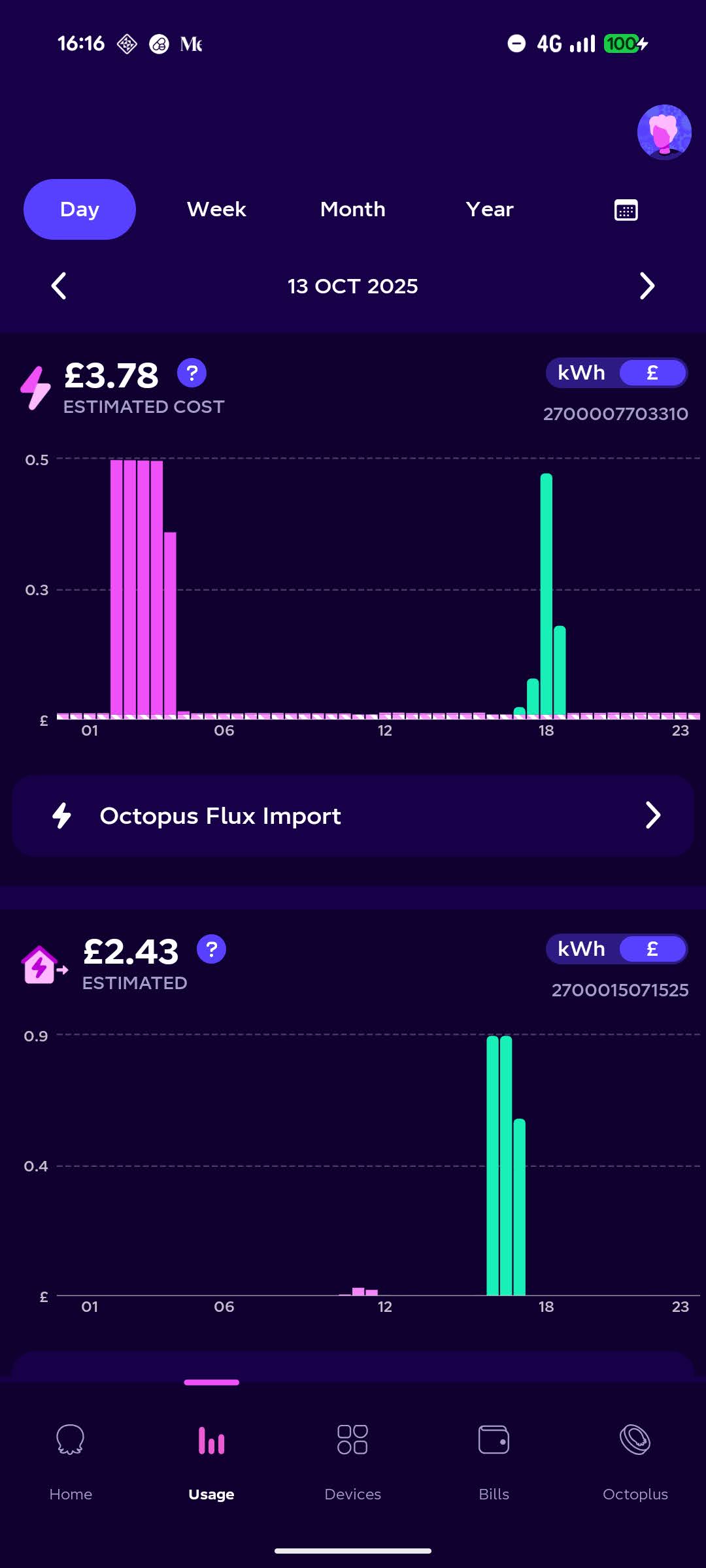
Task: Open the profile avatar
Action: (x=664, y=133)
